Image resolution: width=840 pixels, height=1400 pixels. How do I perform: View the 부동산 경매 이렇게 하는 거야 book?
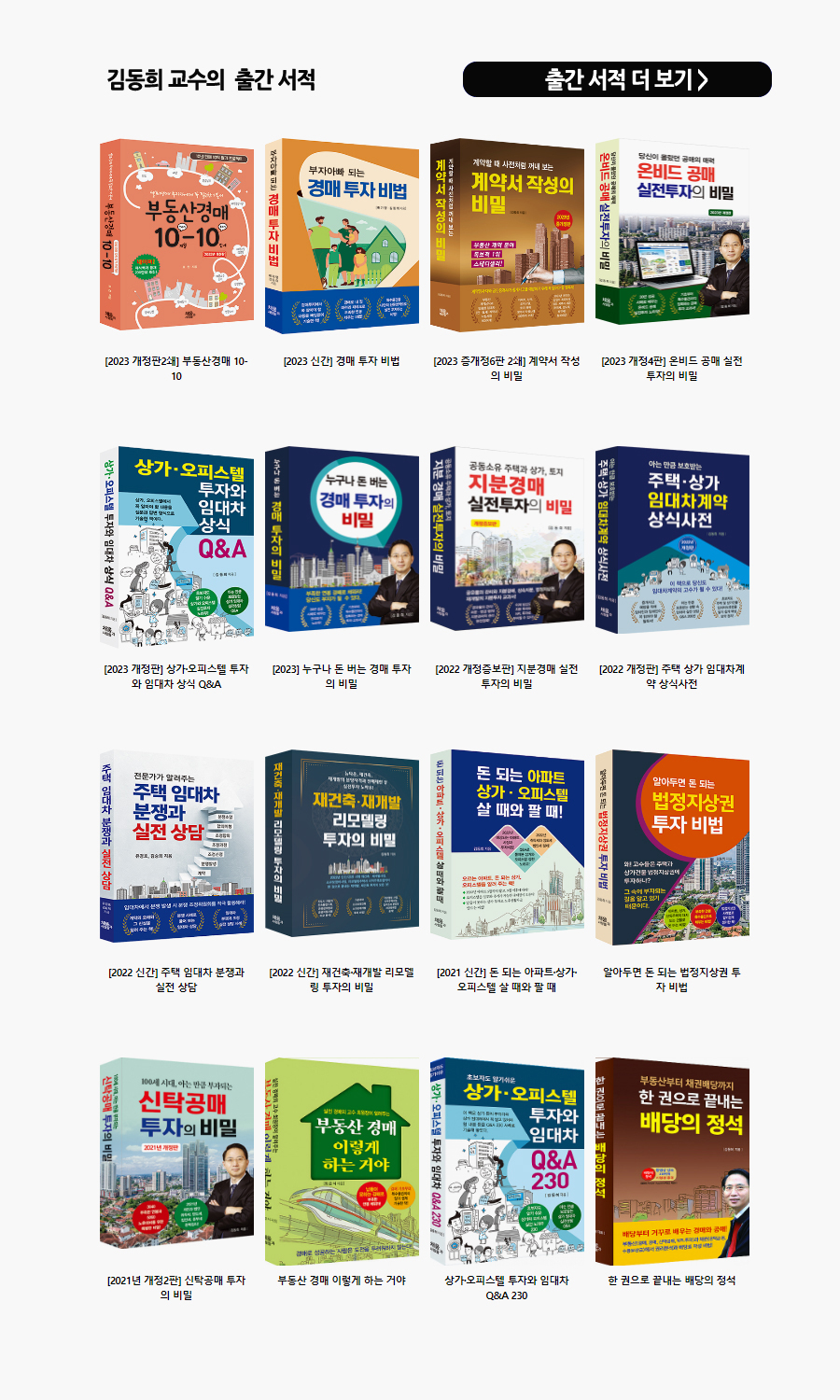(342, 1159)
